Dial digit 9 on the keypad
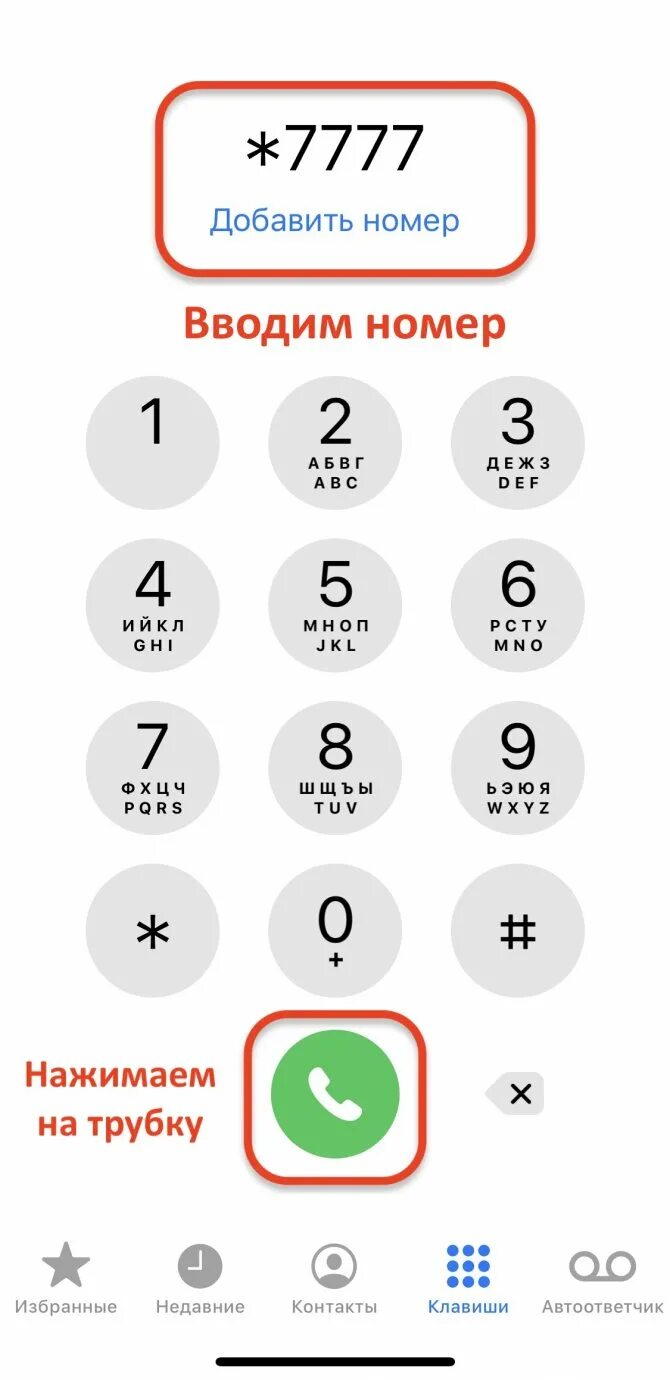This screenshot has height=1380, width=670. [518, 768]
